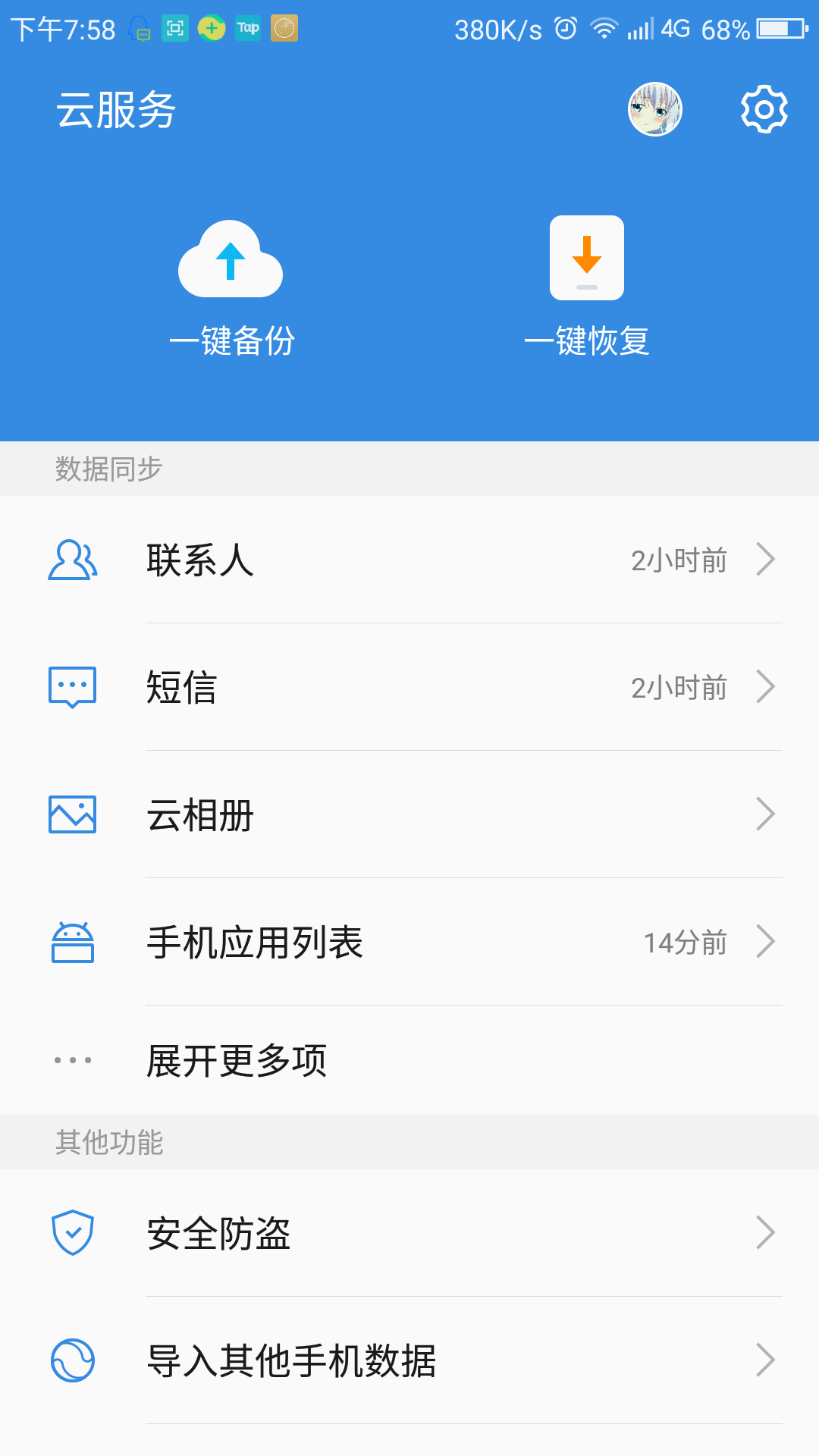Open 短信 messages sync
The height and width of the screenshot is (1456, 819).
click(409, 688)
